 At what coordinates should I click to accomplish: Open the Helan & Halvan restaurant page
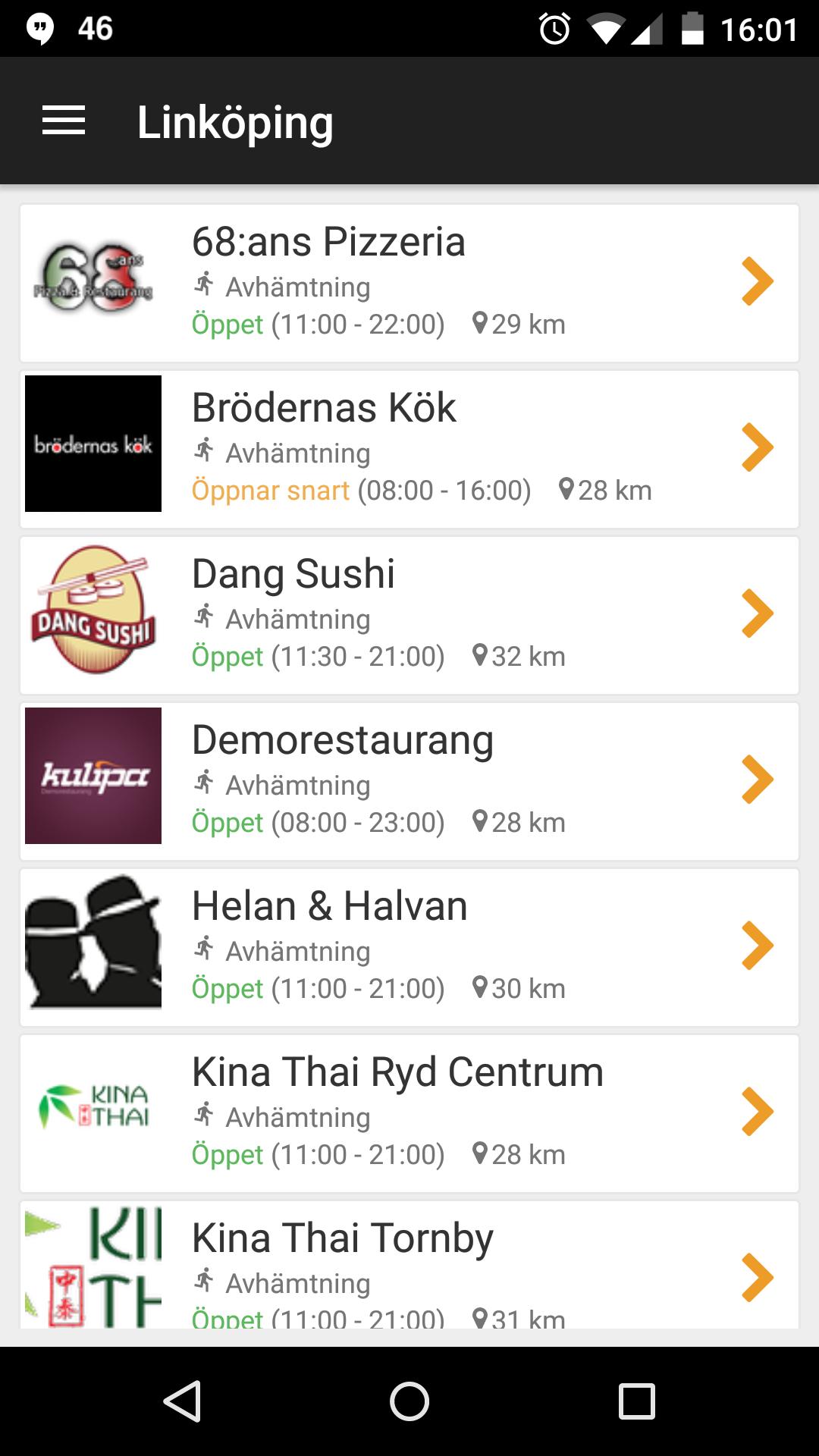pyautogui.click(x=409, y=946)
